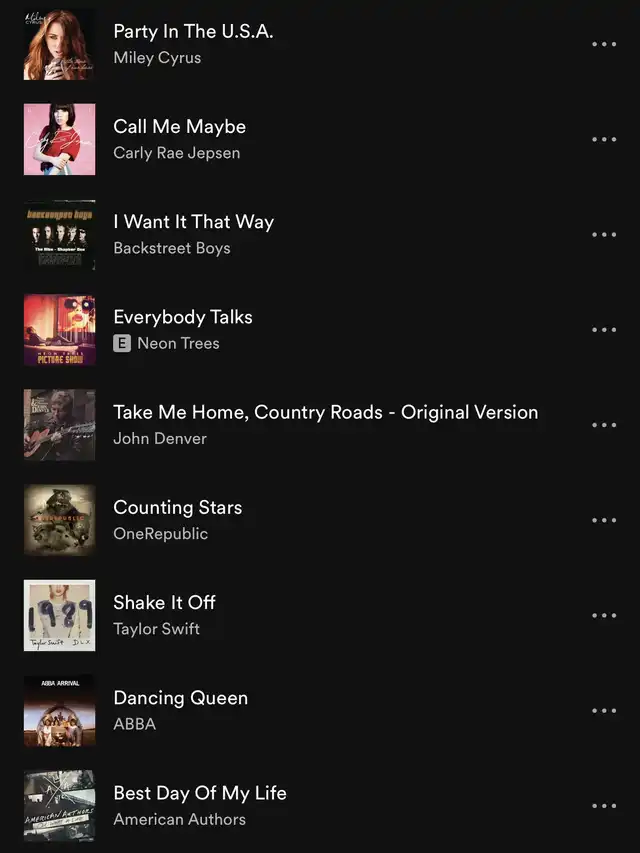Open more options for Counting Stars

604,520
